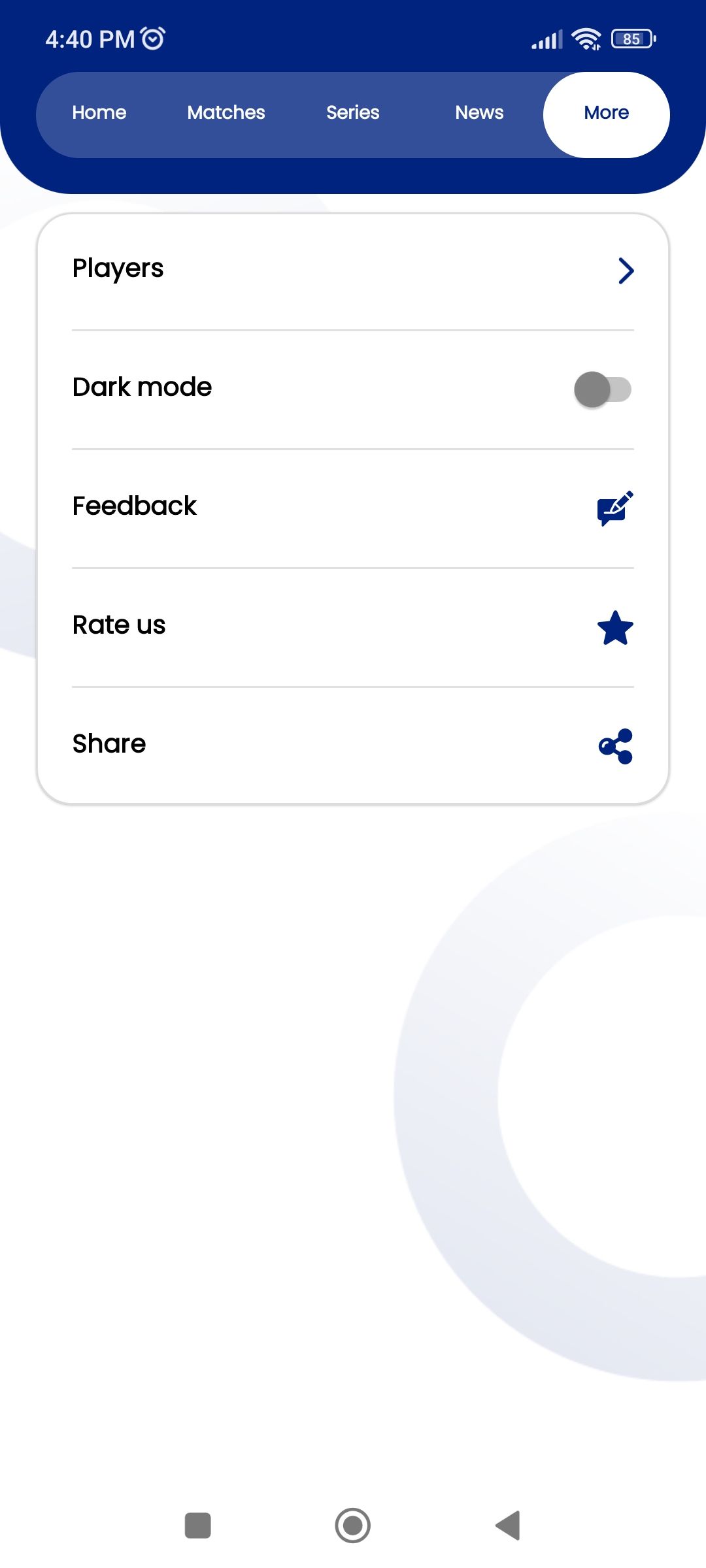Switch to the Home tab

point(99,113)
